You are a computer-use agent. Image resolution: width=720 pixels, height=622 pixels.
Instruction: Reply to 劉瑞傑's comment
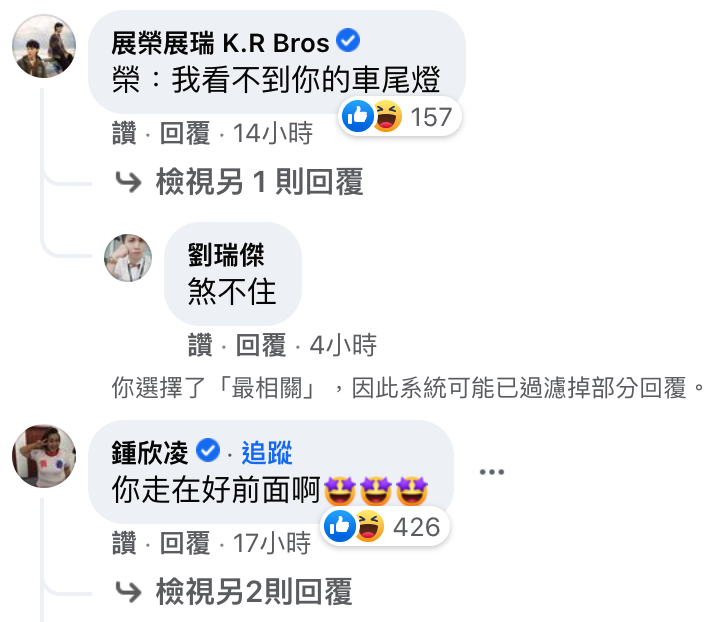tap(262, 346)
